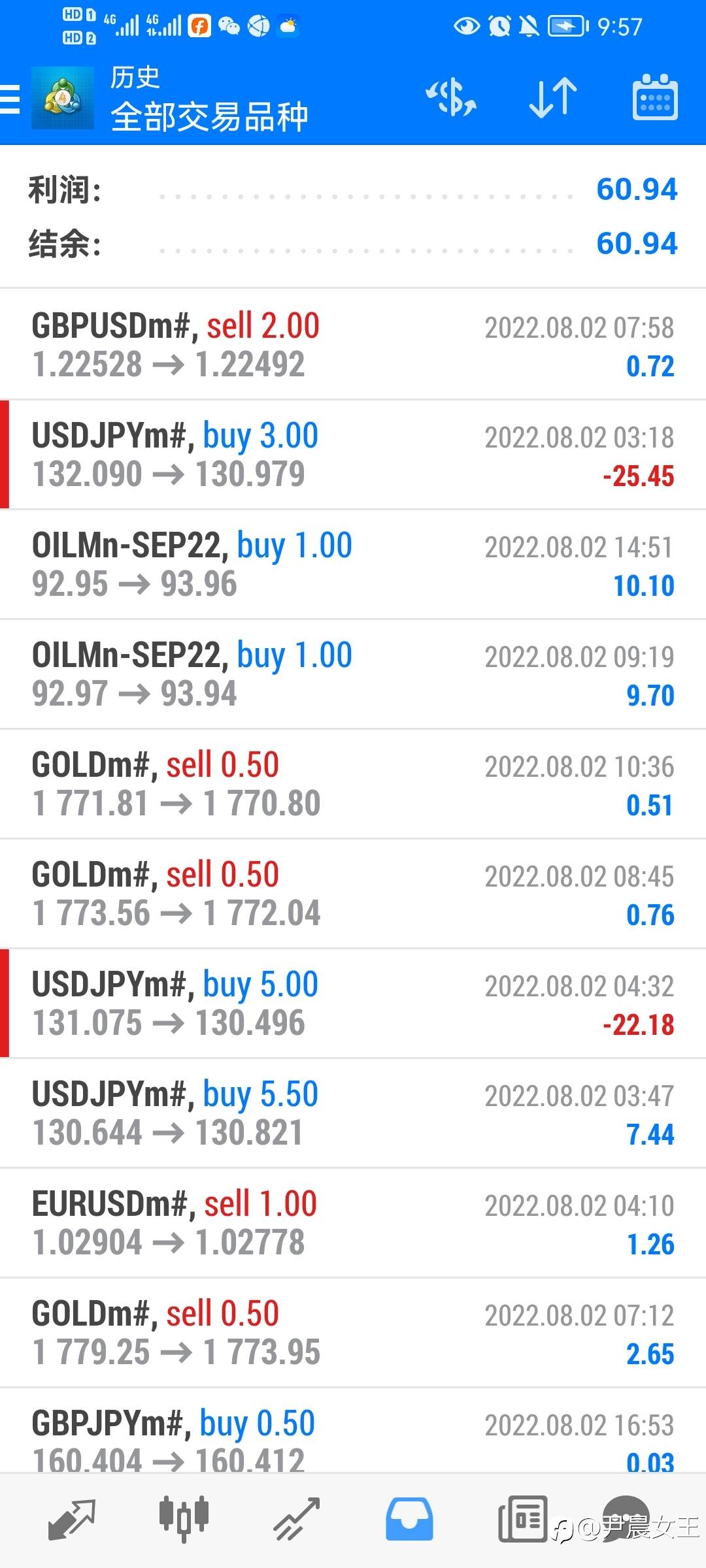The height and width of the screenshot is (1568, 706).
Task: Go to the News tab
Action: pyautogui.click(x=522, y=1520)
